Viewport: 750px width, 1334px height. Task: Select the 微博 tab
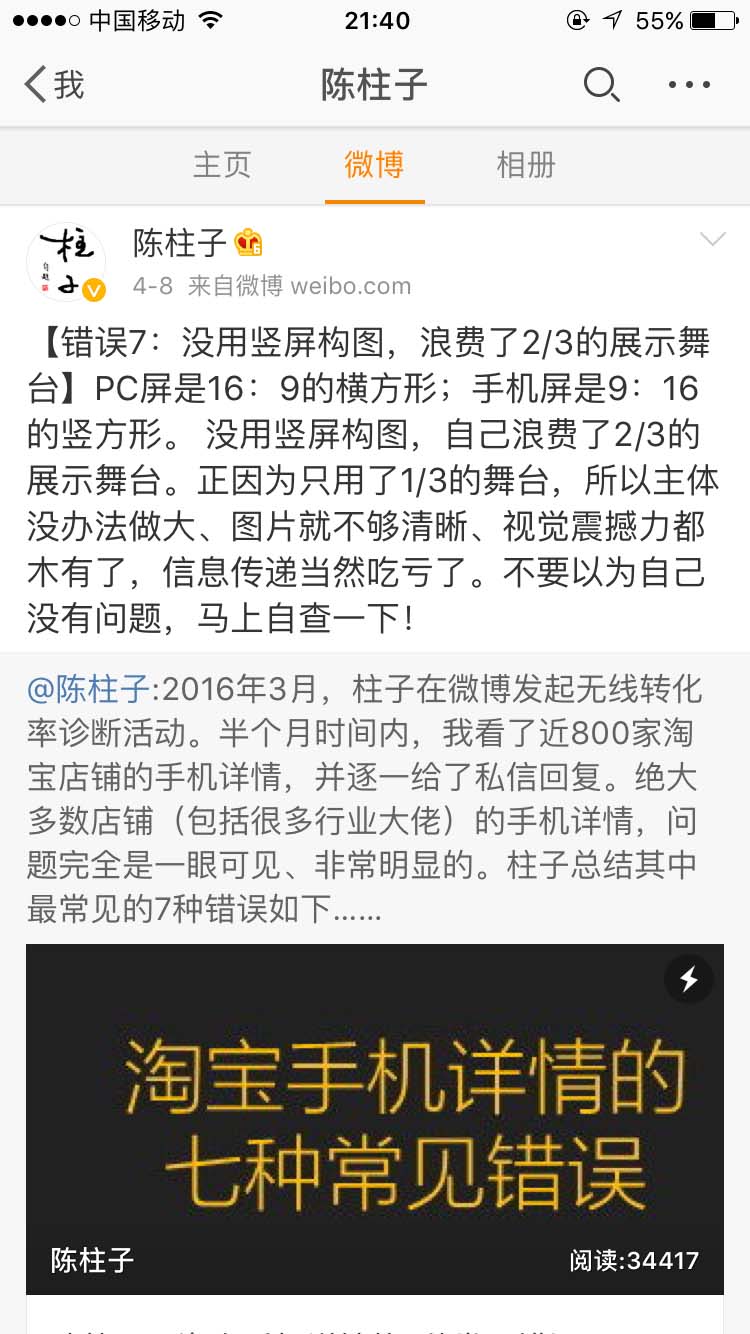(375, 165)
